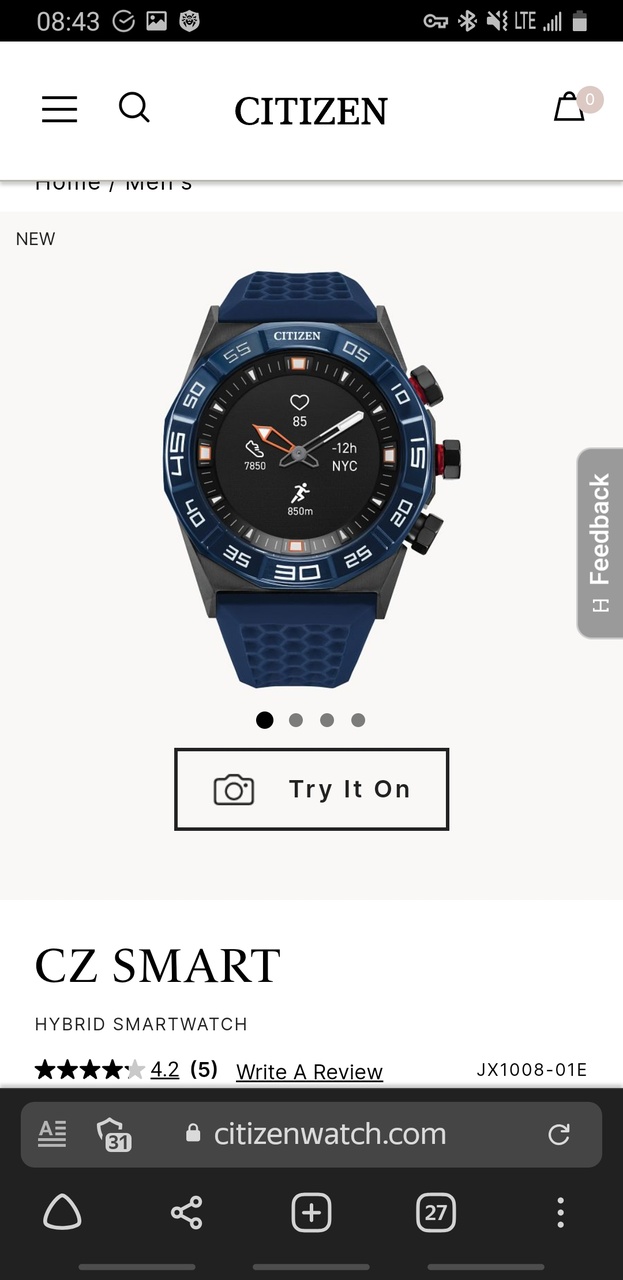Image resolution: width=623 pixels, height=1280 pixels.
Task: Jump to the fourth product image dot
Action: click(358, 720)
